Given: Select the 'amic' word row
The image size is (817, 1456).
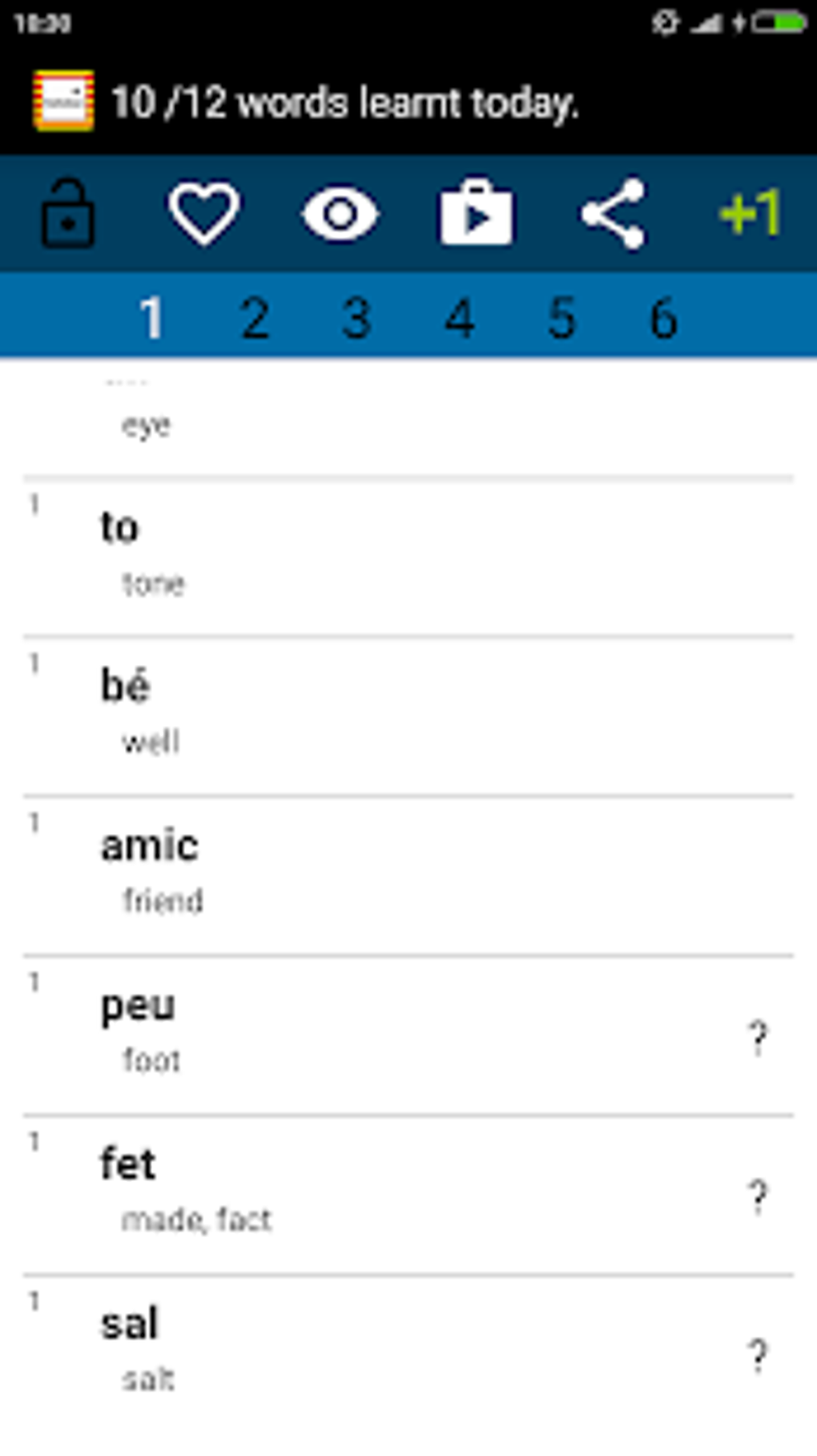Looking at the screenshot, I should tap(400, 873).
